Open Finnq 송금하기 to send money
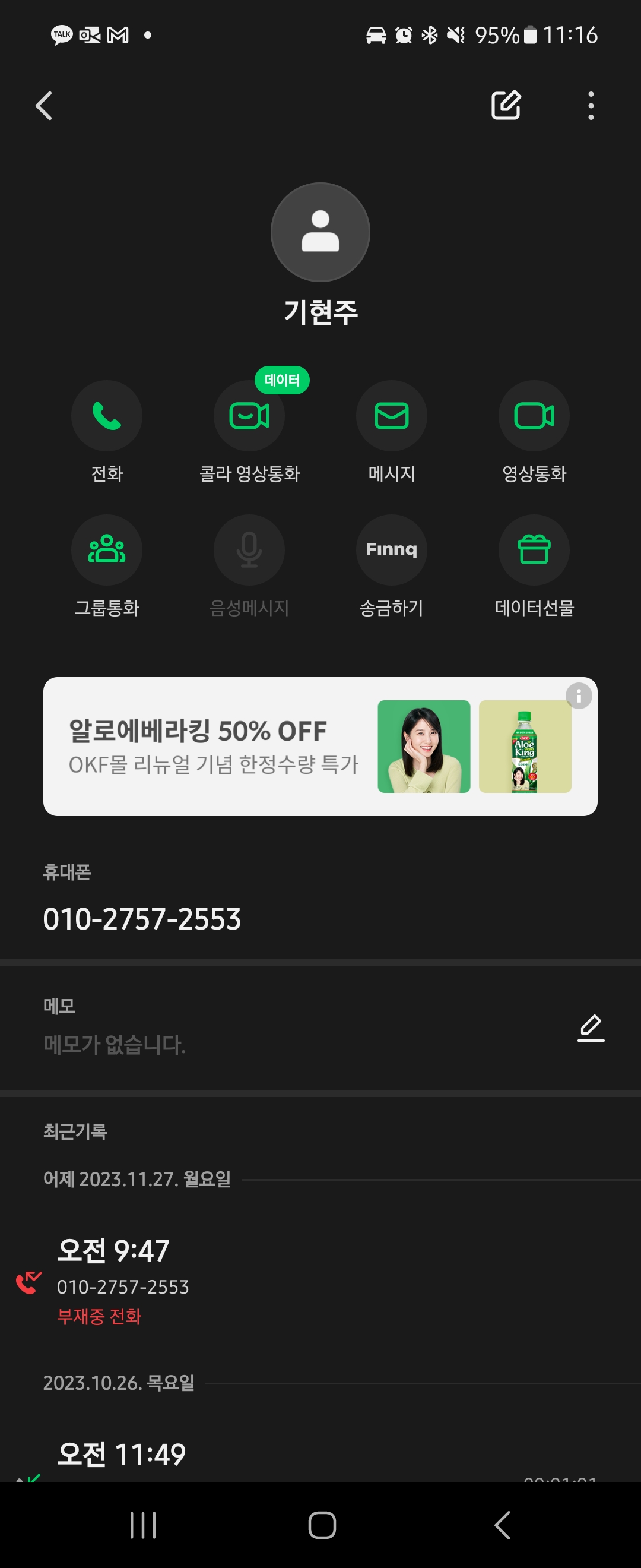Viewport: 641px width, 1568px height. [x=391, y=549]
